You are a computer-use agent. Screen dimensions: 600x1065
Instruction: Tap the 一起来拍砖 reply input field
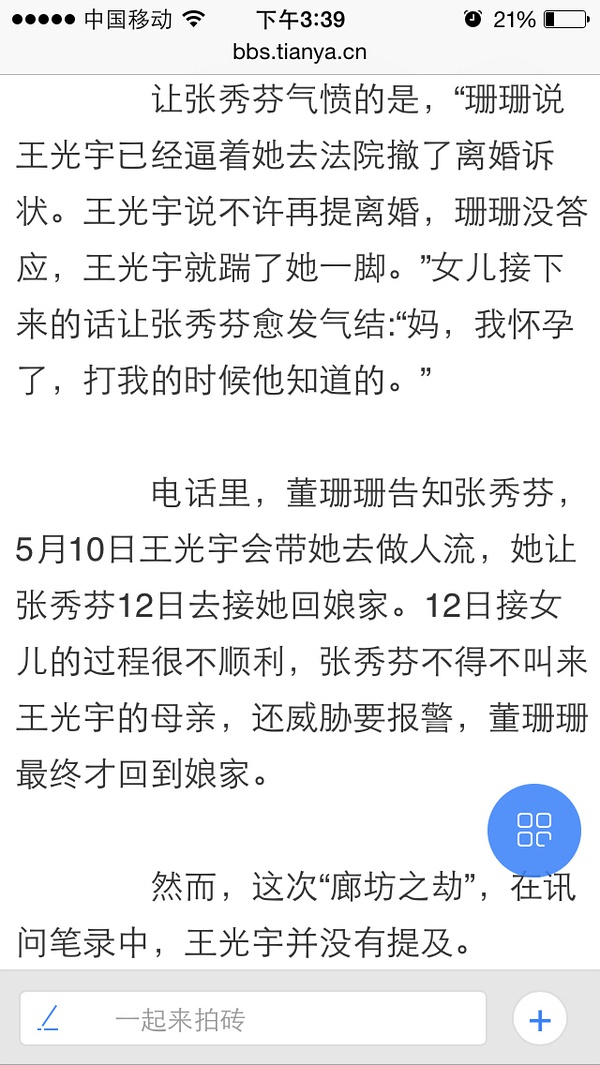(252, 1019)
